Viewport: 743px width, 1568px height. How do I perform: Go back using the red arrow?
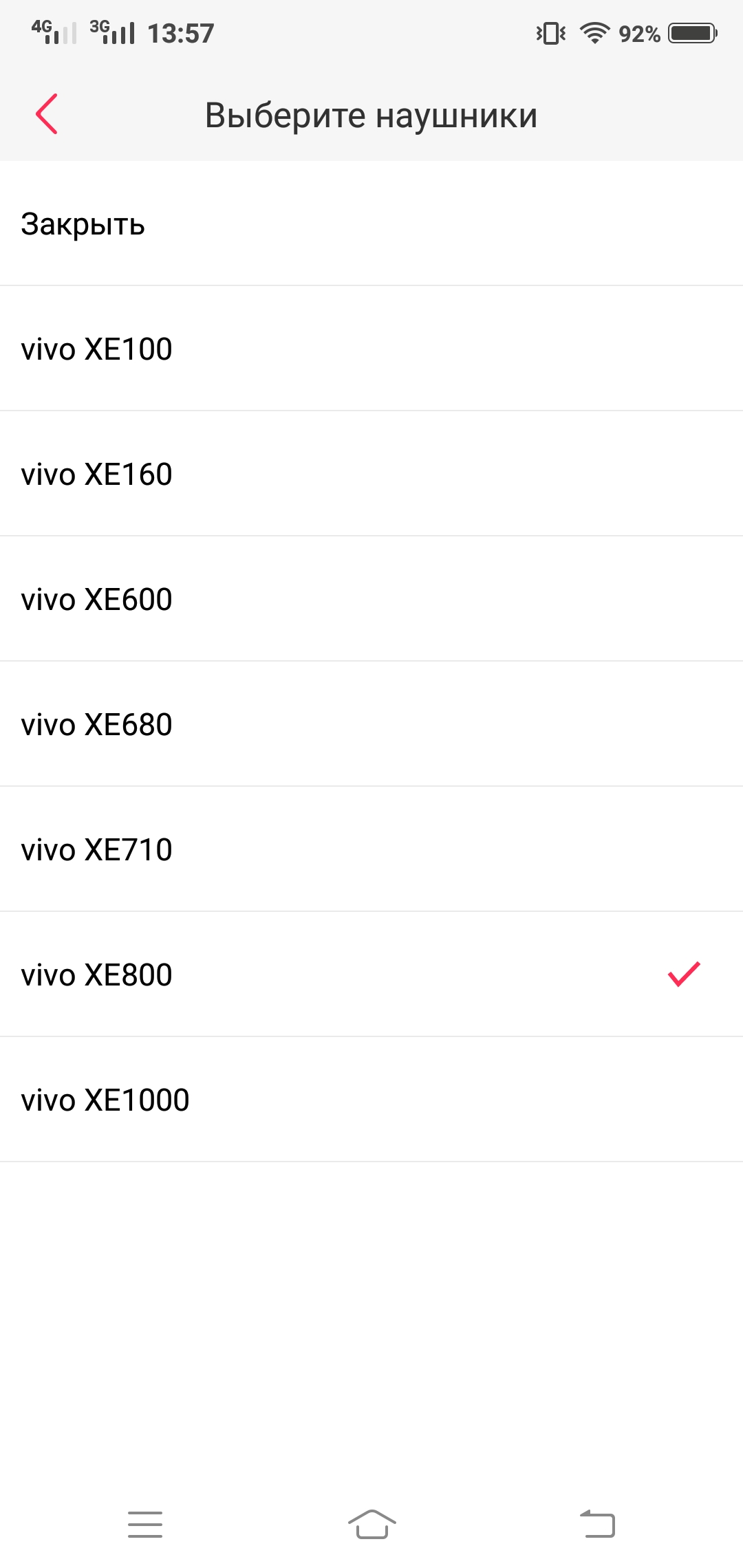pos(47,114)
